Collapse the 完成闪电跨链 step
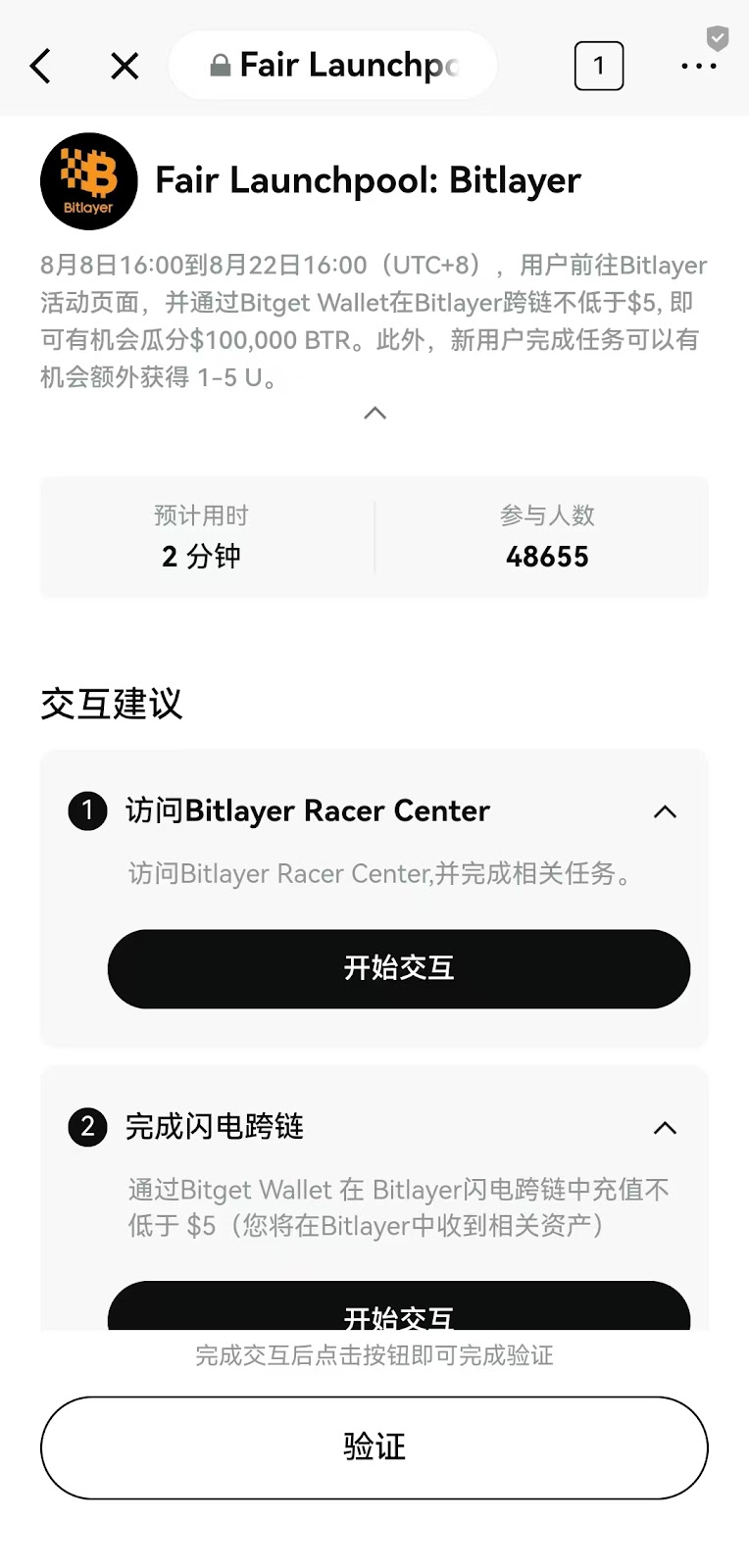Image resolution: width=749 pixels, height=1568 pixels. click(665, 1128)
